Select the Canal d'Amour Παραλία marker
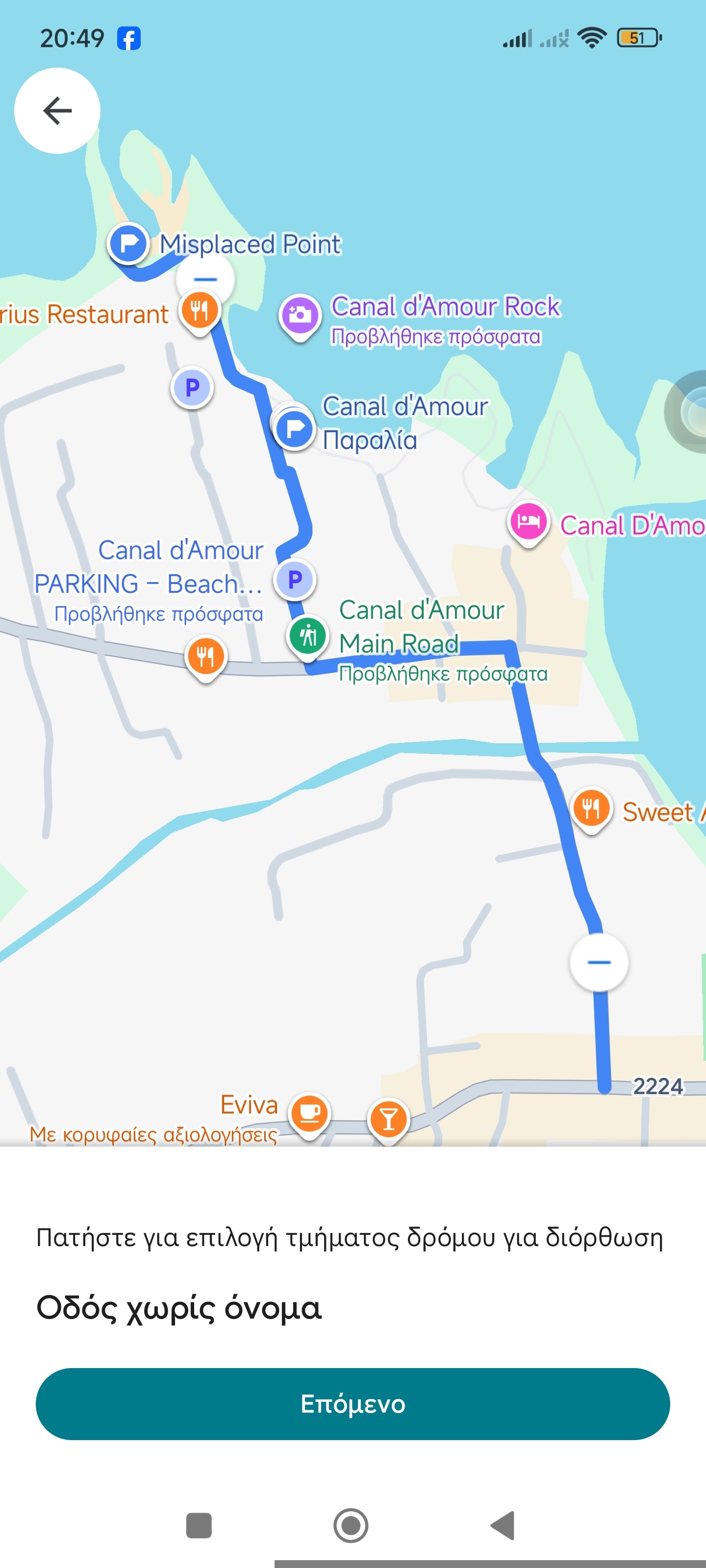Screen dimensions: 706x1568 (295, 429)
